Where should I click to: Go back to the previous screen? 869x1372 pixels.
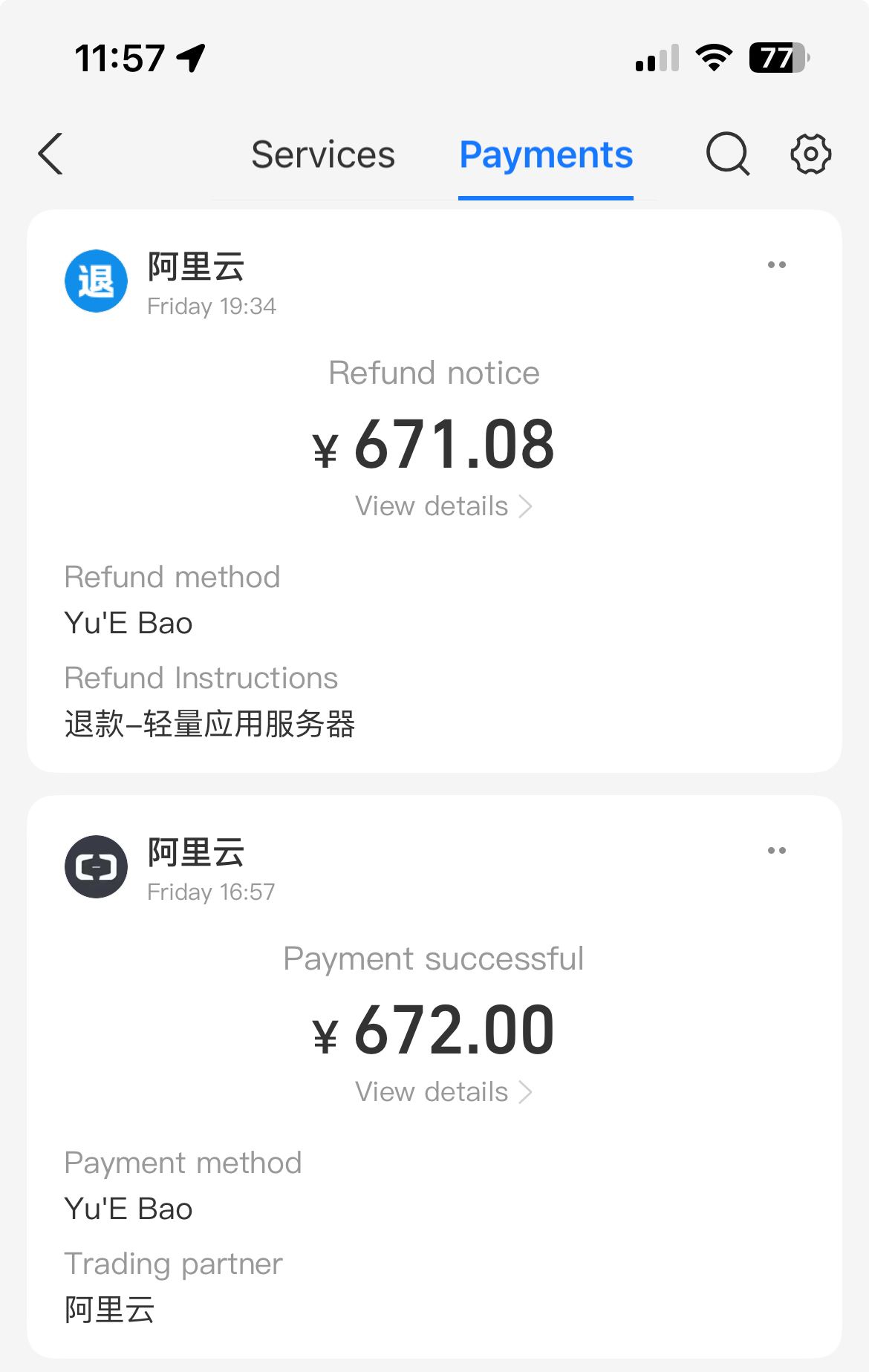pos(51,154)
